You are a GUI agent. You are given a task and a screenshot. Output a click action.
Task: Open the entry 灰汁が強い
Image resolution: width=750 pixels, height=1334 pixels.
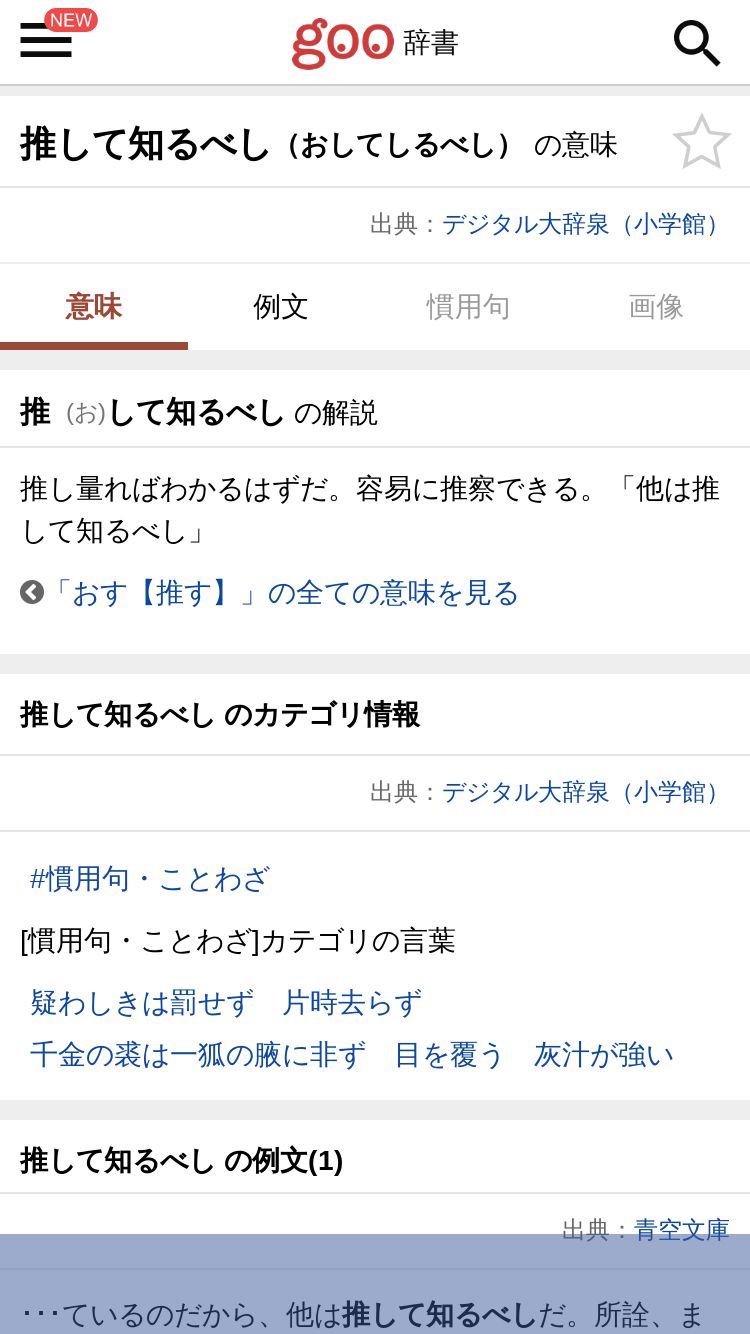pyautogui.click(x=604, y=1055)
